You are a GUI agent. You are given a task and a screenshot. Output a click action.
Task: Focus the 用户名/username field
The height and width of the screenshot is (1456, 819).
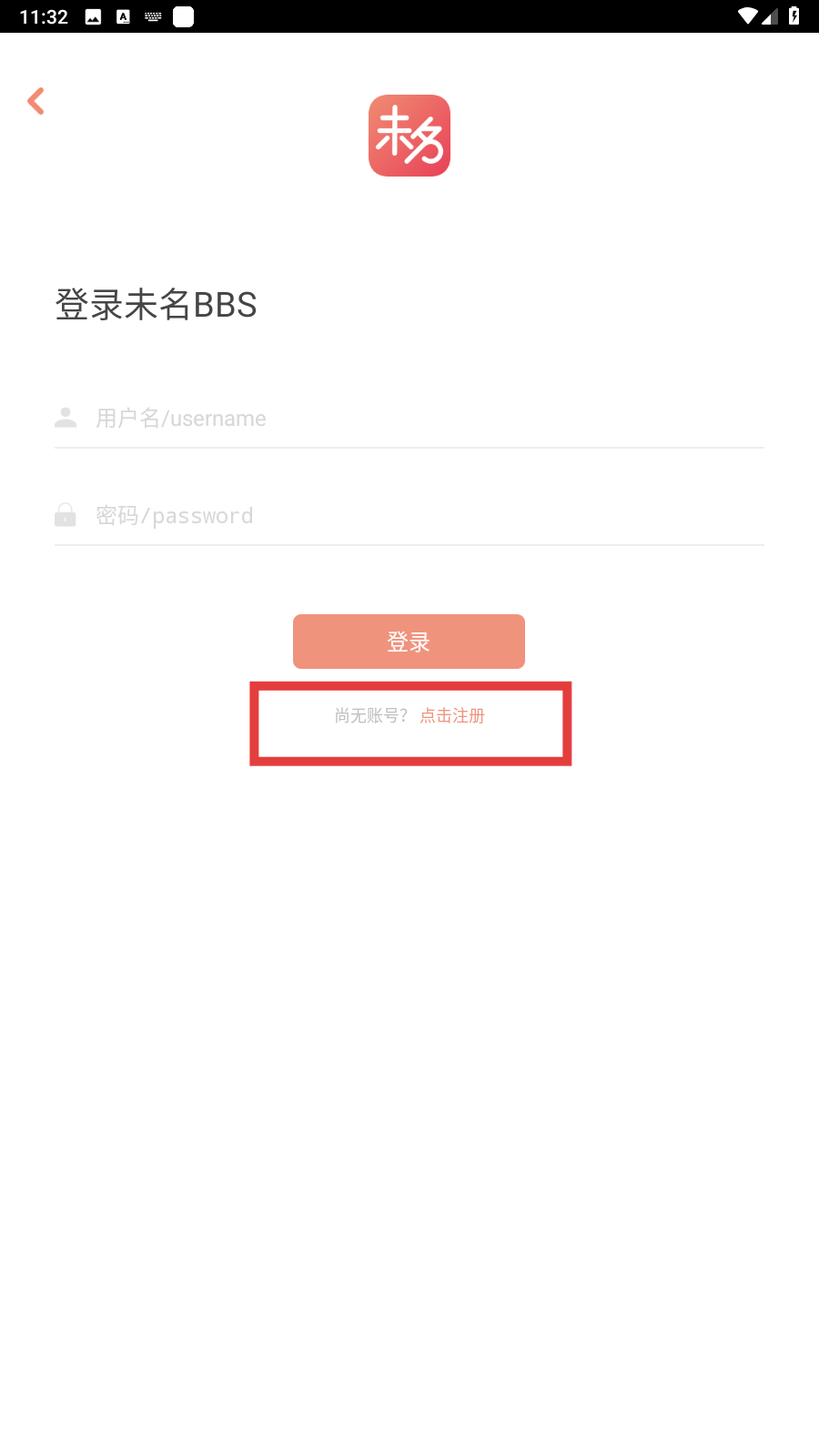point(409,419)
